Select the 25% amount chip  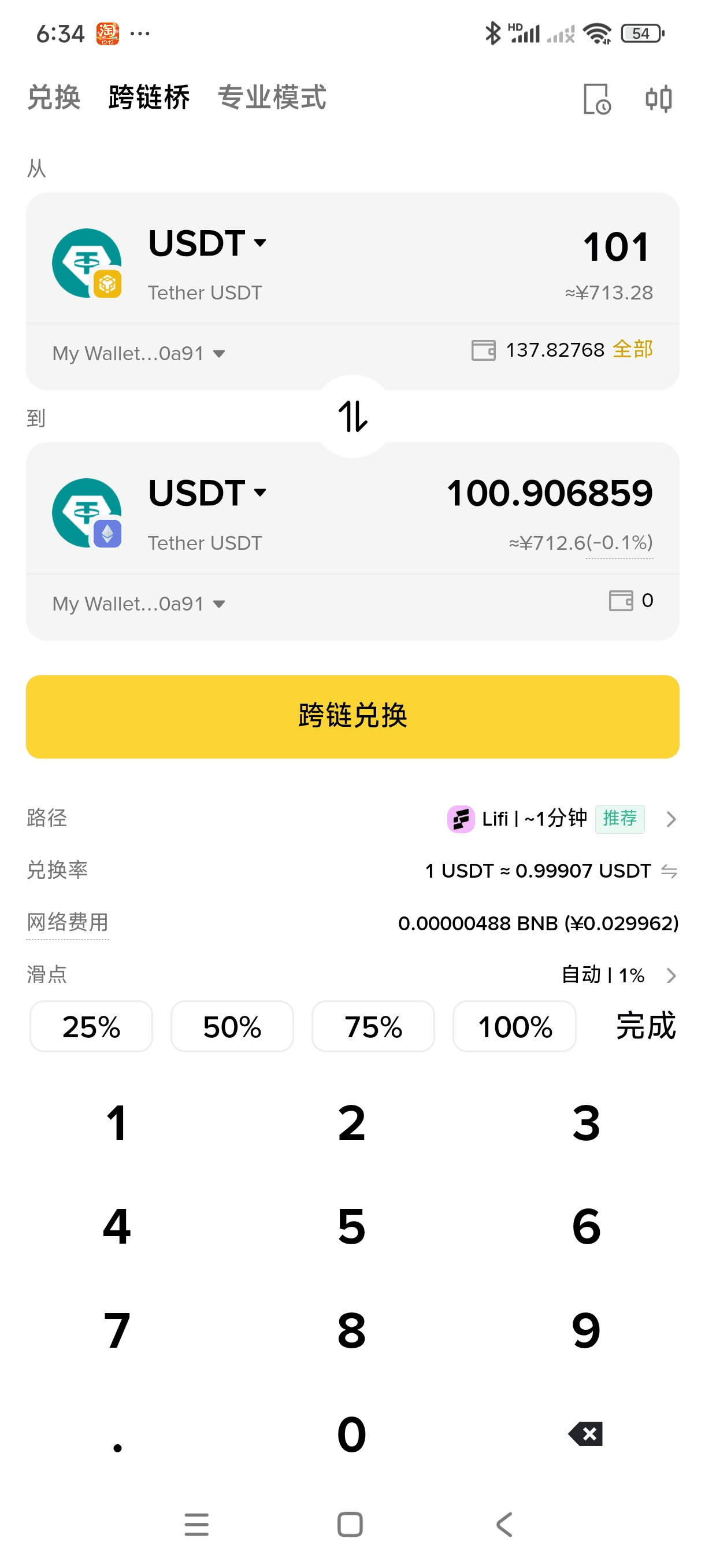(x=91, y=1026)
